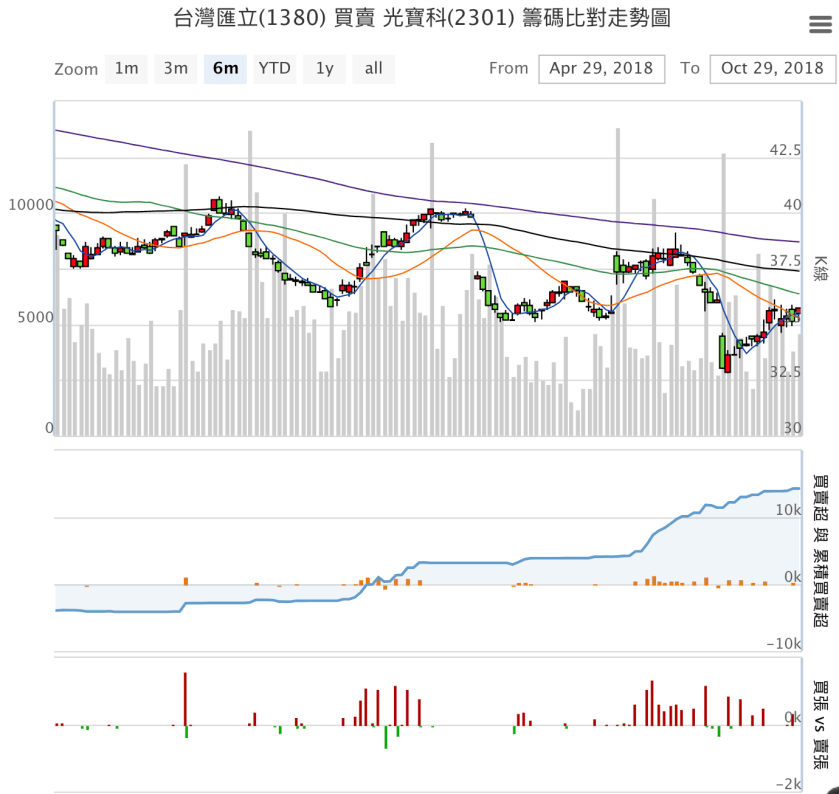
Task: Switch zoom to 3m
Action: (176, 68)
